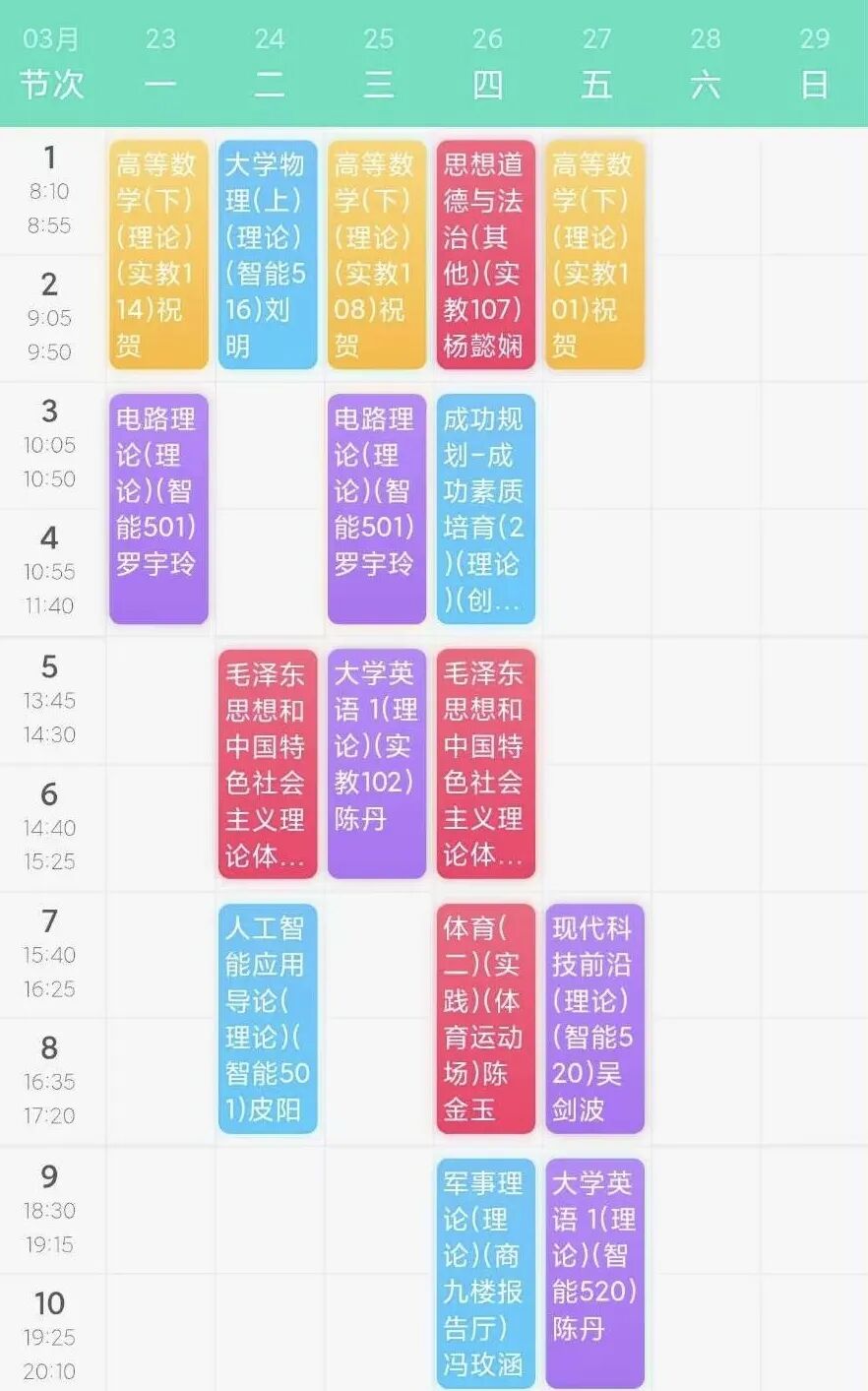Open Tuesday's 毛泽东思想 course card
This screenshot has height=1391, width=868.
click(268, 763)
